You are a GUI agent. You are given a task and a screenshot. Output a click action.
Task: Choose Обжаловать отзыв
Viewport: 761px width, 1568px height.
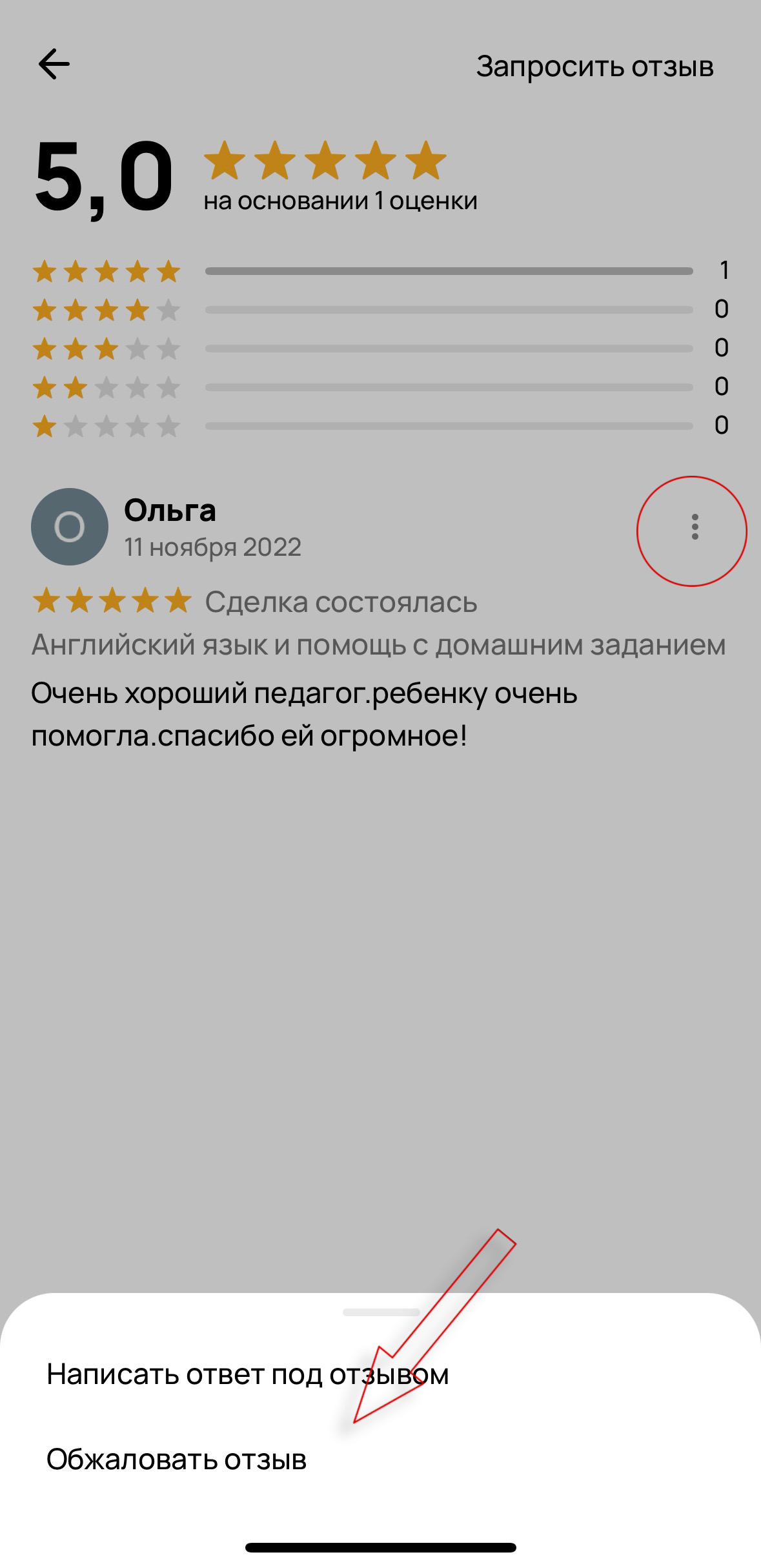(176, 1460)
